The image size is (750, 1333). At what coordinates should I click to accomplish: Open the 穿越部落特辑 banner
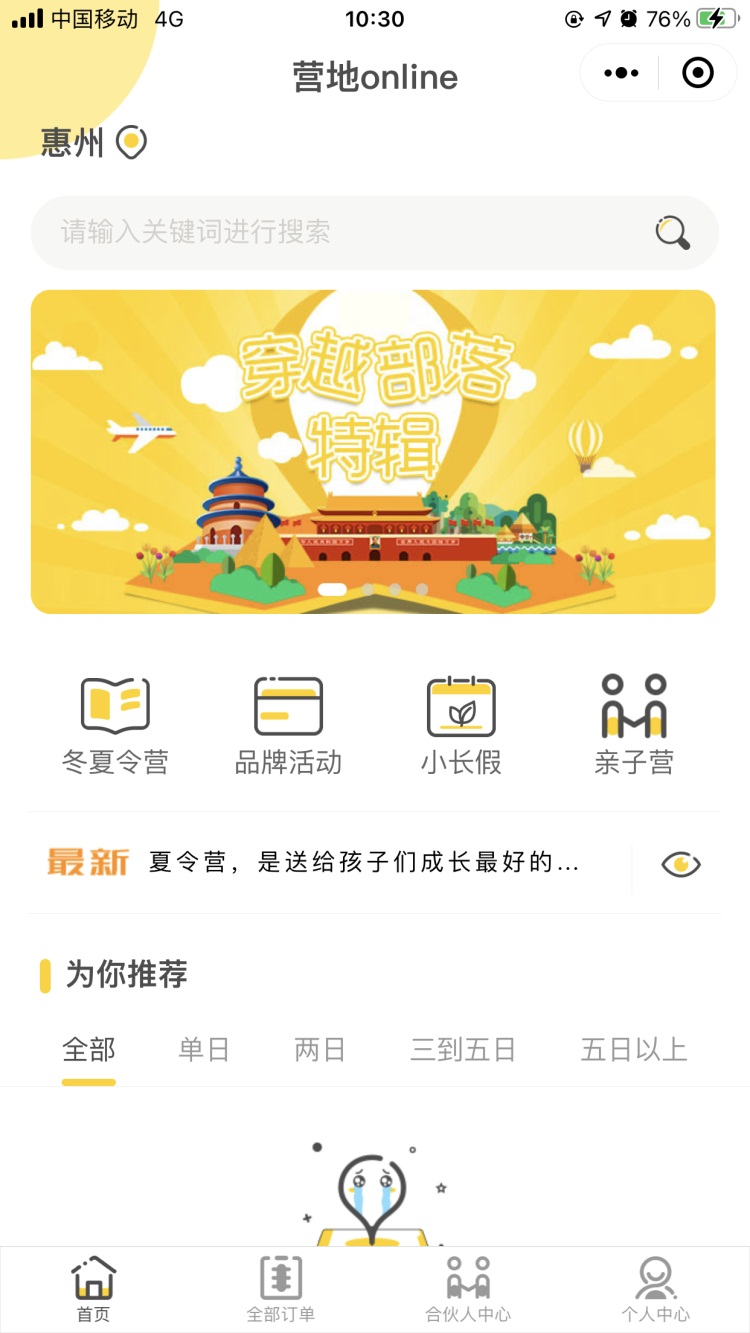(373, 451)
